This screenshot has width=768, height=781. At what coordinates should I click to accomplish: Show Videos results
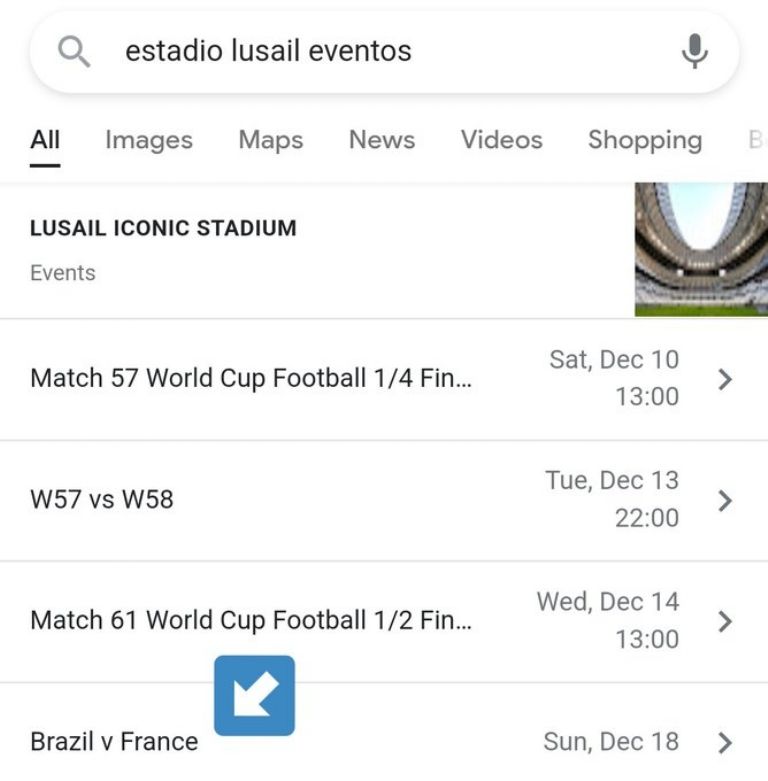[501, 140]
